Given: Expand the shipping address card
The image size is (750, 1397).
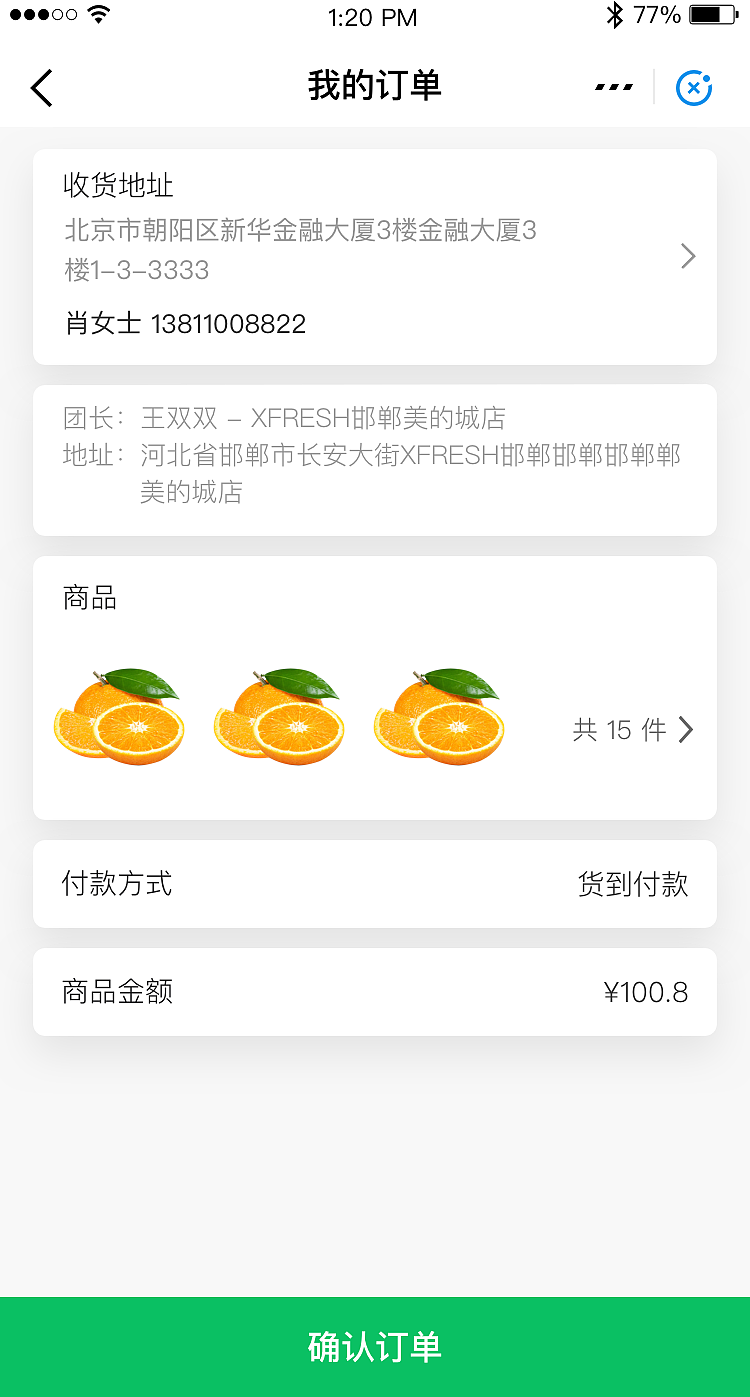Looking at the screenshot, I should click(x=375, y=256).
